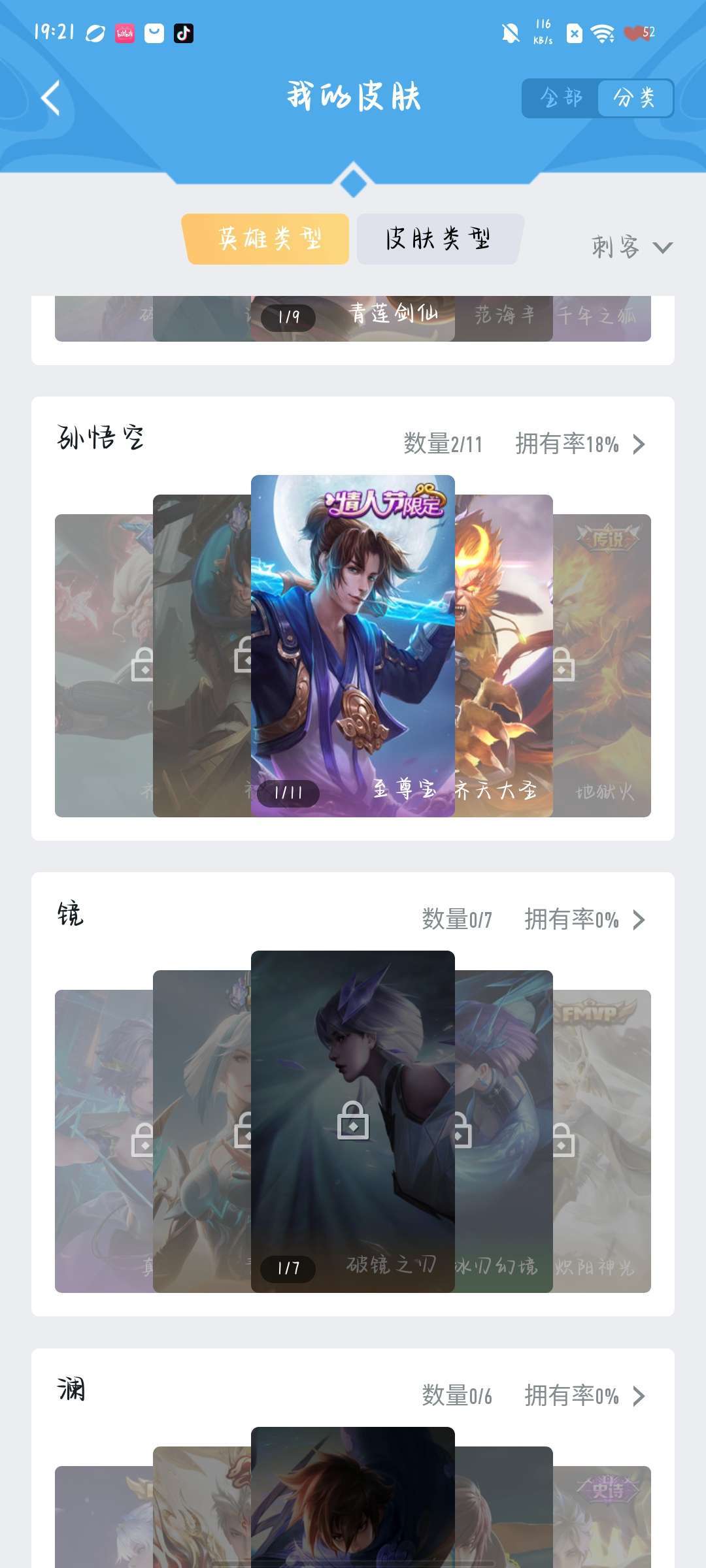Open the locked 破镜之刃 skin card
The image size is (706, 1568).
(x=353, y=1121)
